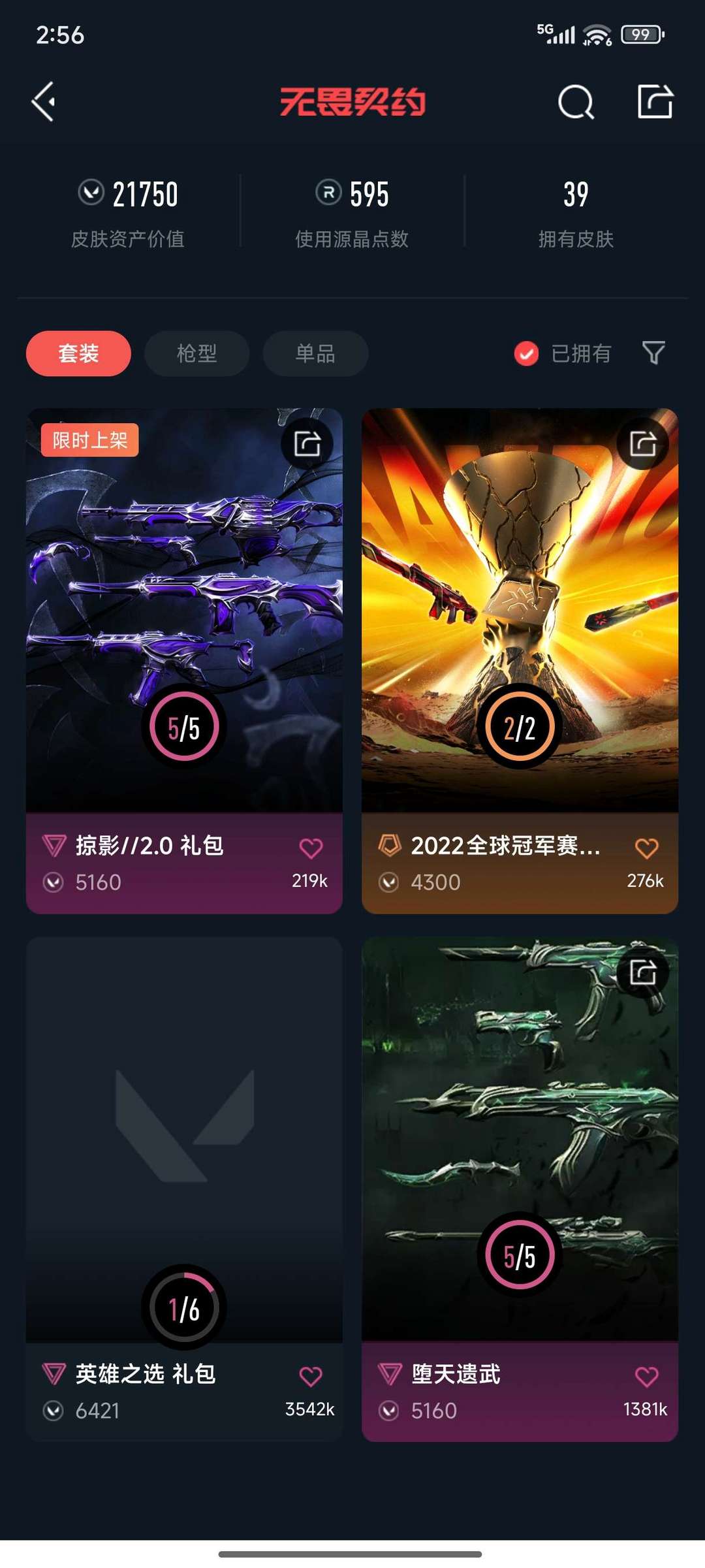Tap the share icon in the header
705x1568 pixels.
point(655,102)
